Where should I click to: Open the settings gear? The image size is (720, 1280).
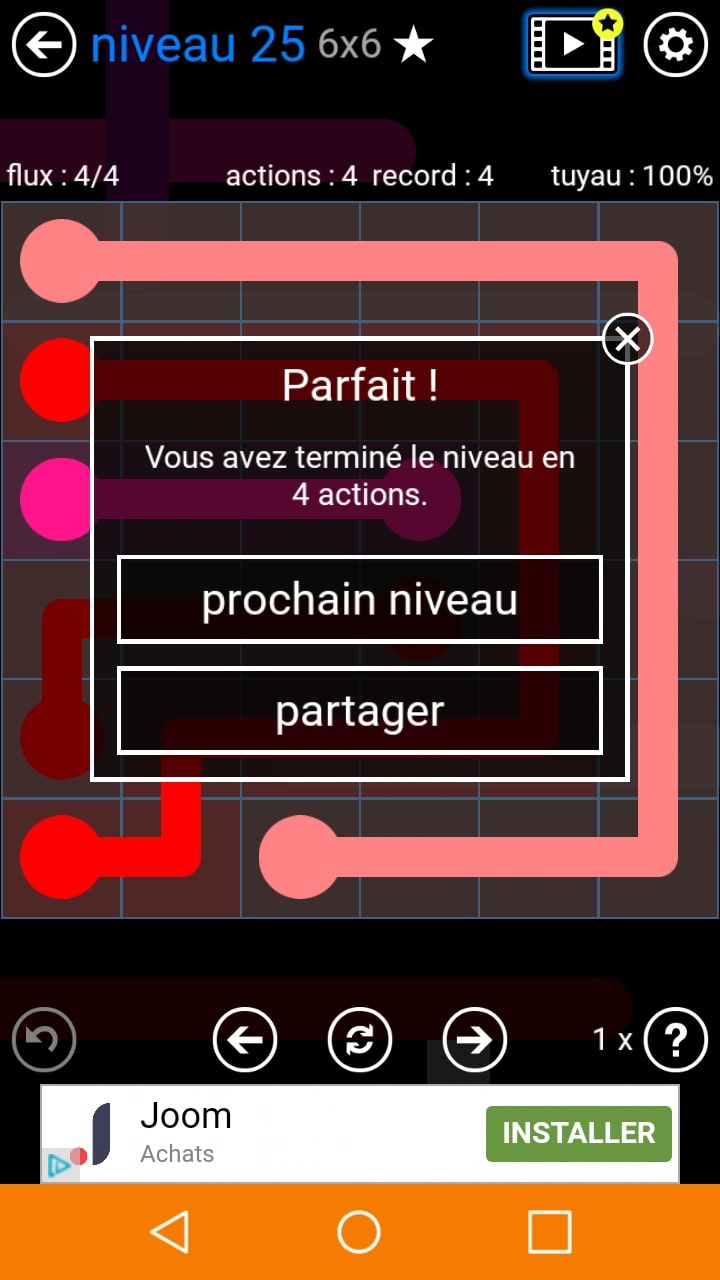675,45
